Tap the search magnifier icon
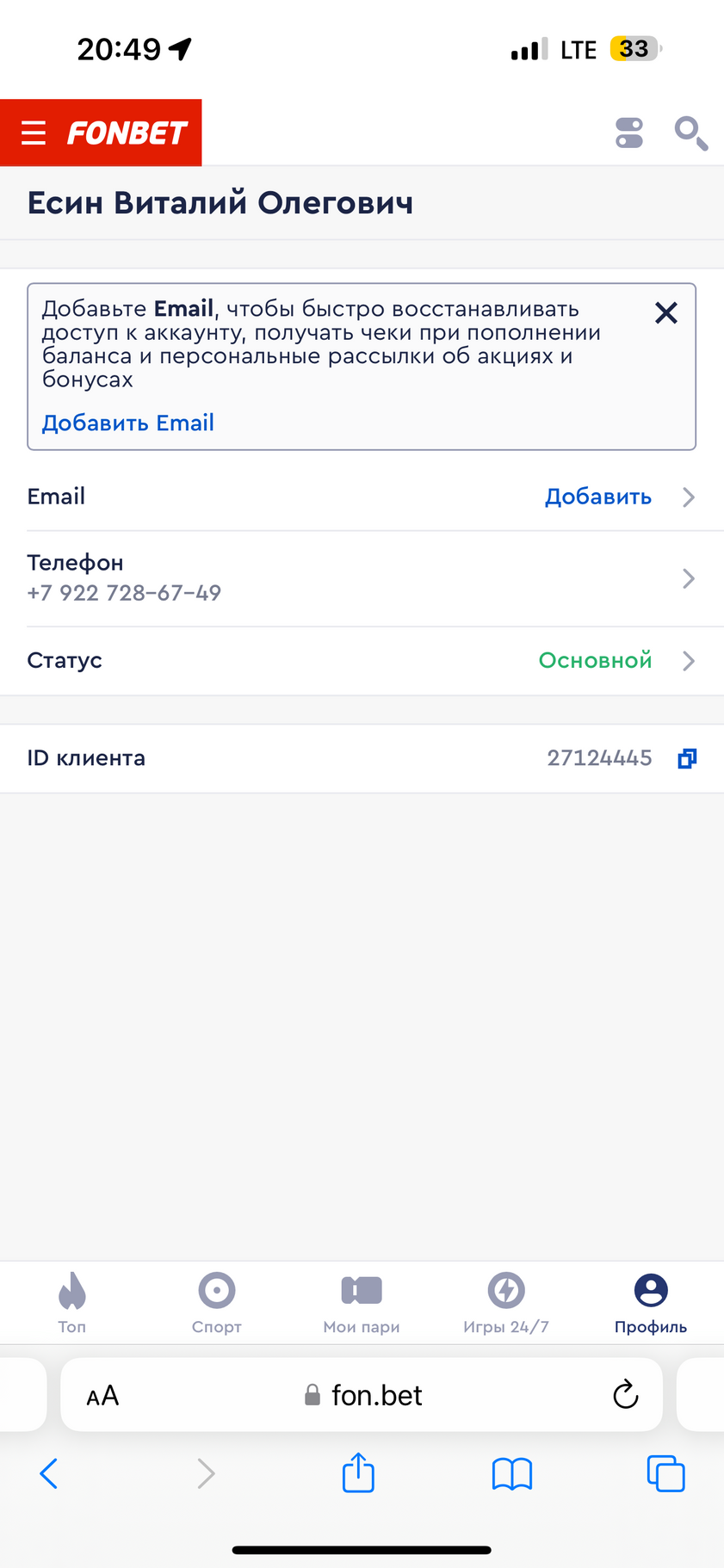The height and width of the screenshot is (1568, 724). [691, 133]
